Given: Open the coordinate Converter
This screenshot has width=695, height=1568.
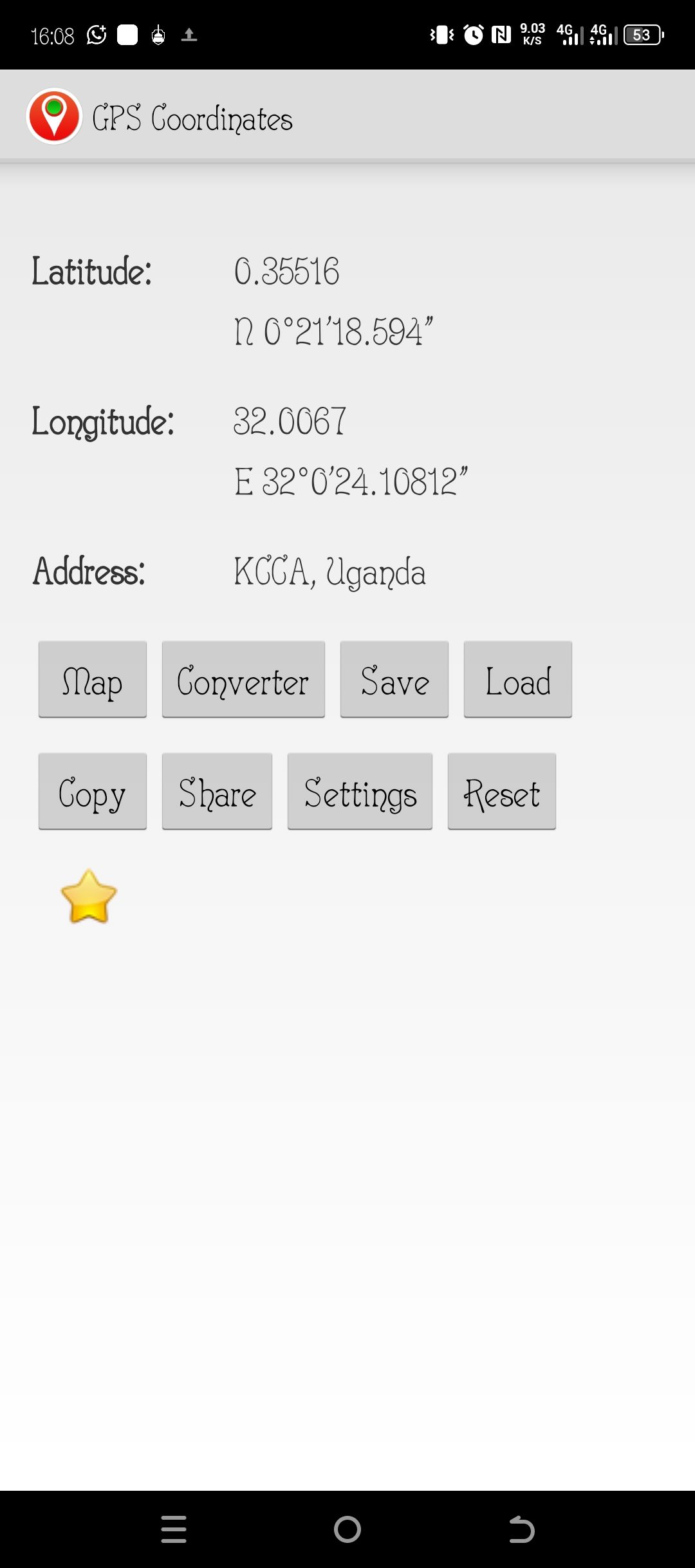Looking at the screenshot, I should tap(243, 679).
